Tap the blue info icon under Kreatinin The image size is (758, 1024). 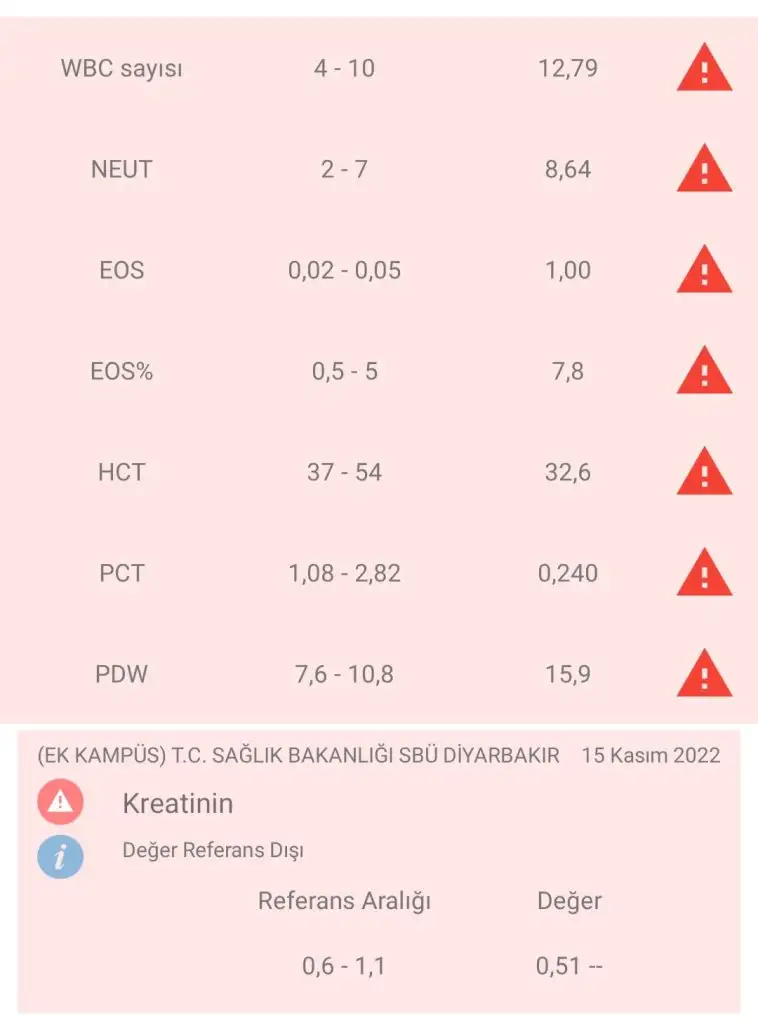click(x=61, y=857)
